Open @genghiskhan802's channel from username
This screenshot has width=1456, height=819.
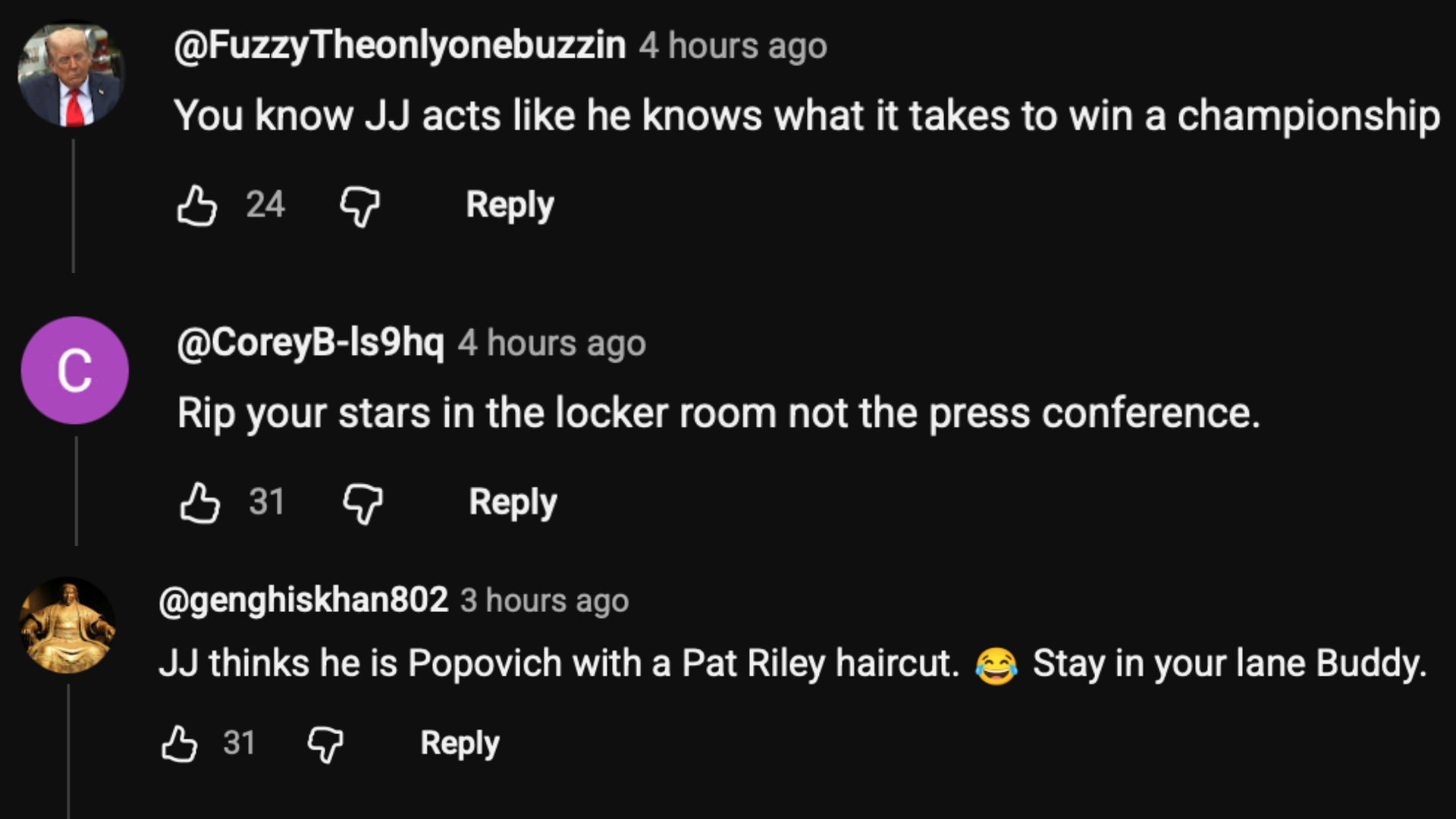point(303,601)
